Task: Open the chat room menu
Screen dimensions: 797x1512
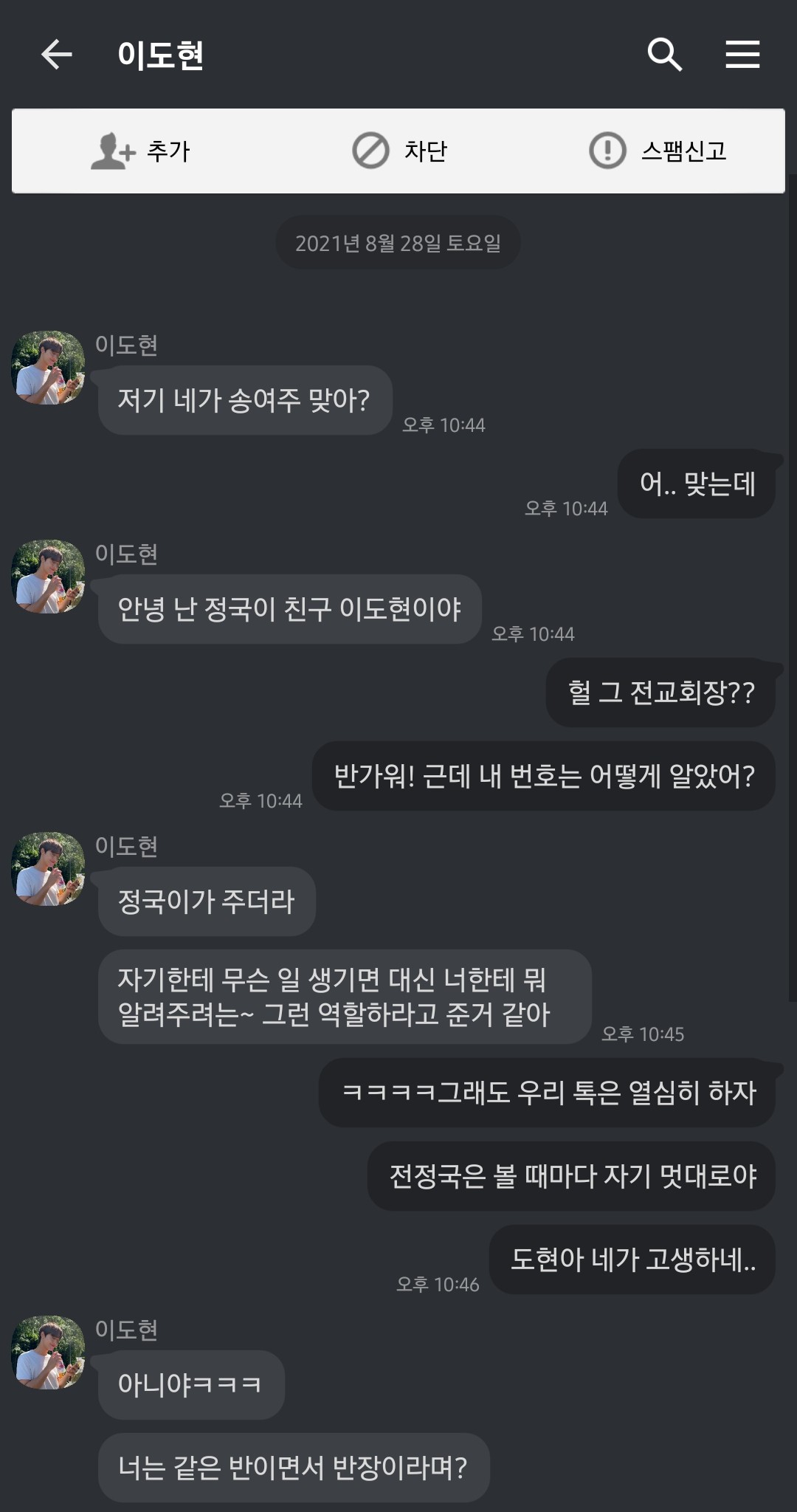Action: 742,55
